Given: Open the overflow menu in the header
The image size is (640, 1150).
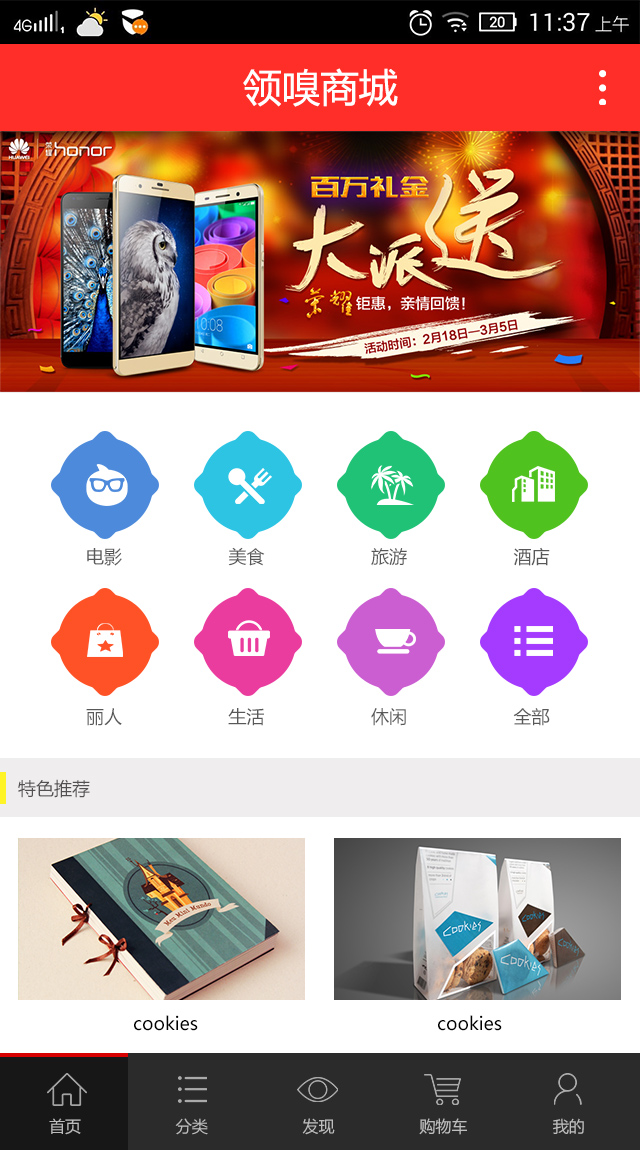Looking at the screenshot, I should [x=602, y=88].
